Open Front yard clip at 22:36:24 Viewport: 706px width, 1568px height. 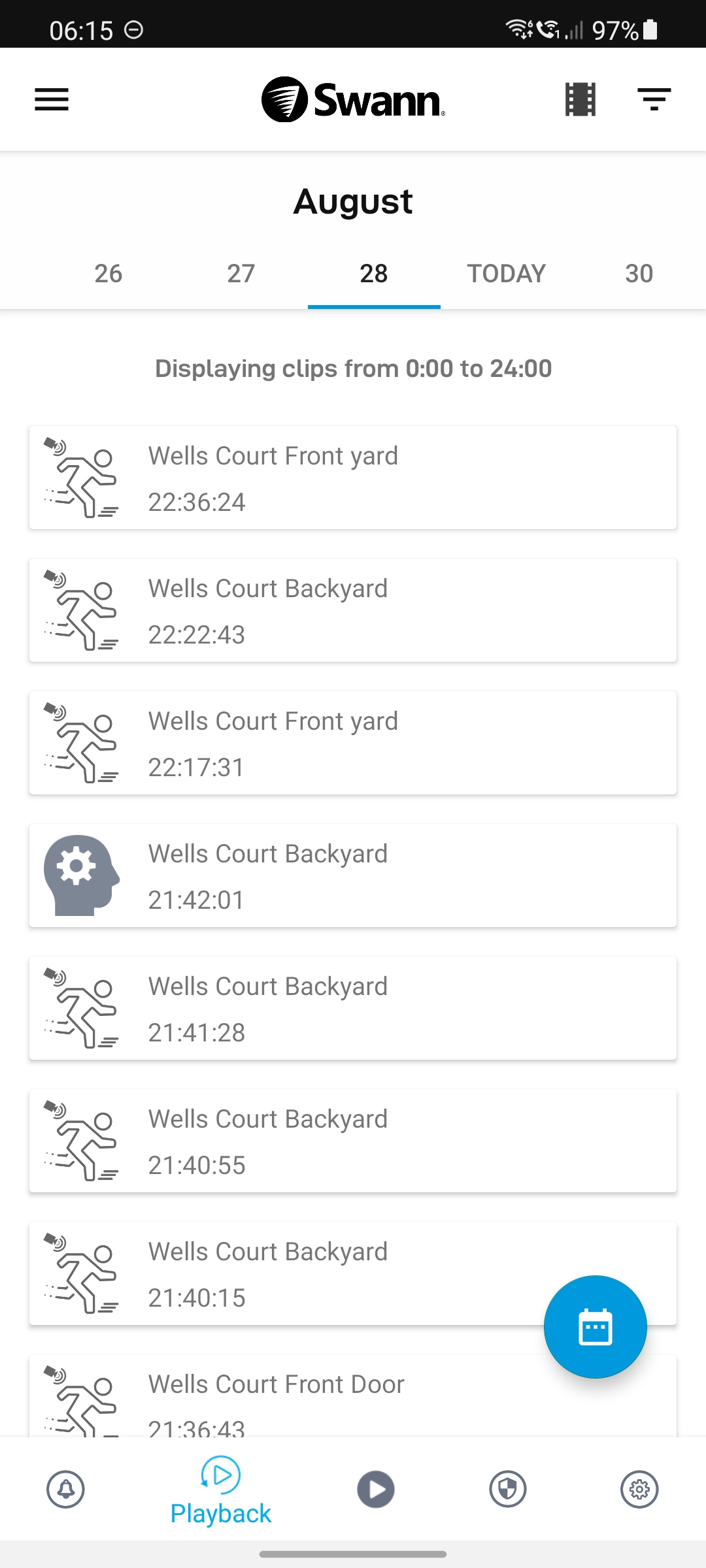pos(353,478)
